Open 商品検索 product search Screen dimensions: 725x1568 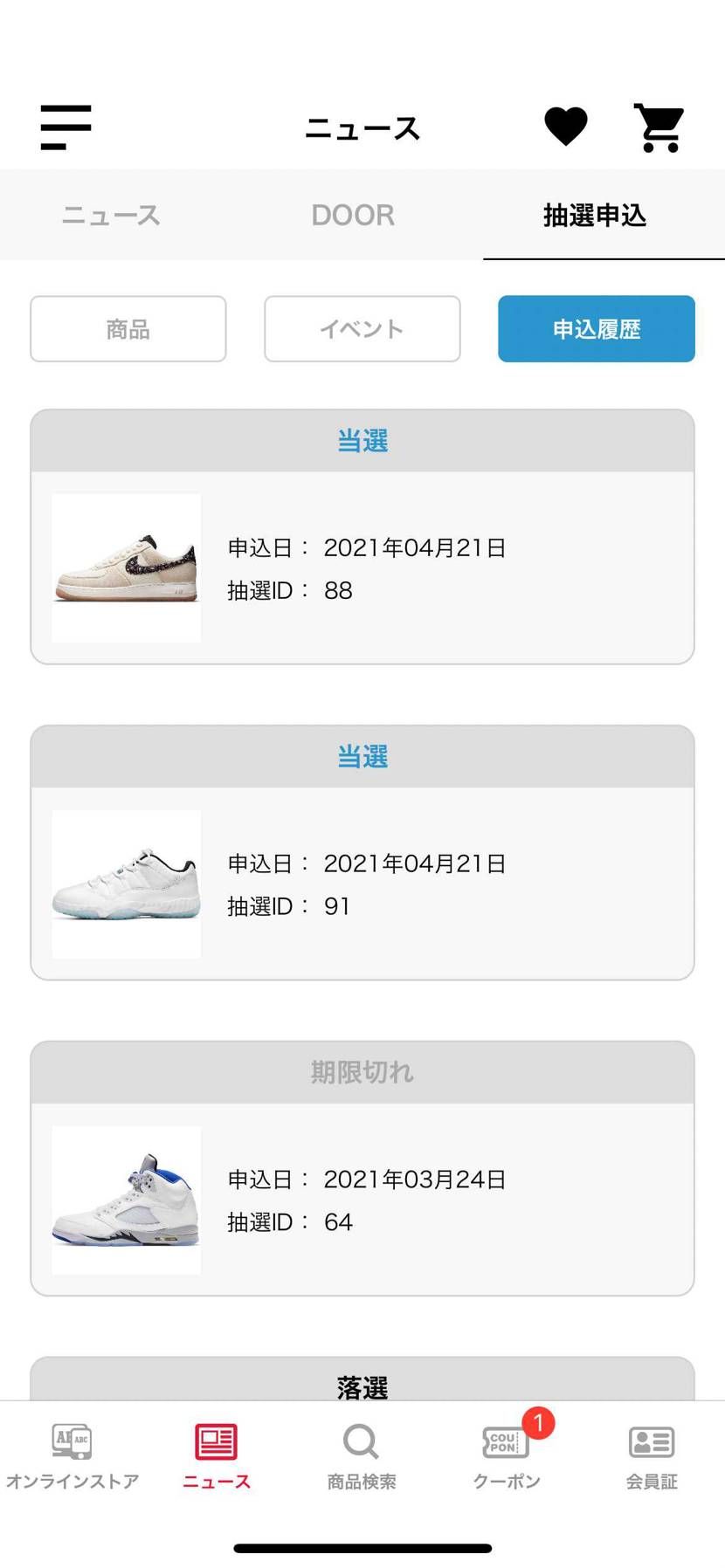pos(362,1456)
